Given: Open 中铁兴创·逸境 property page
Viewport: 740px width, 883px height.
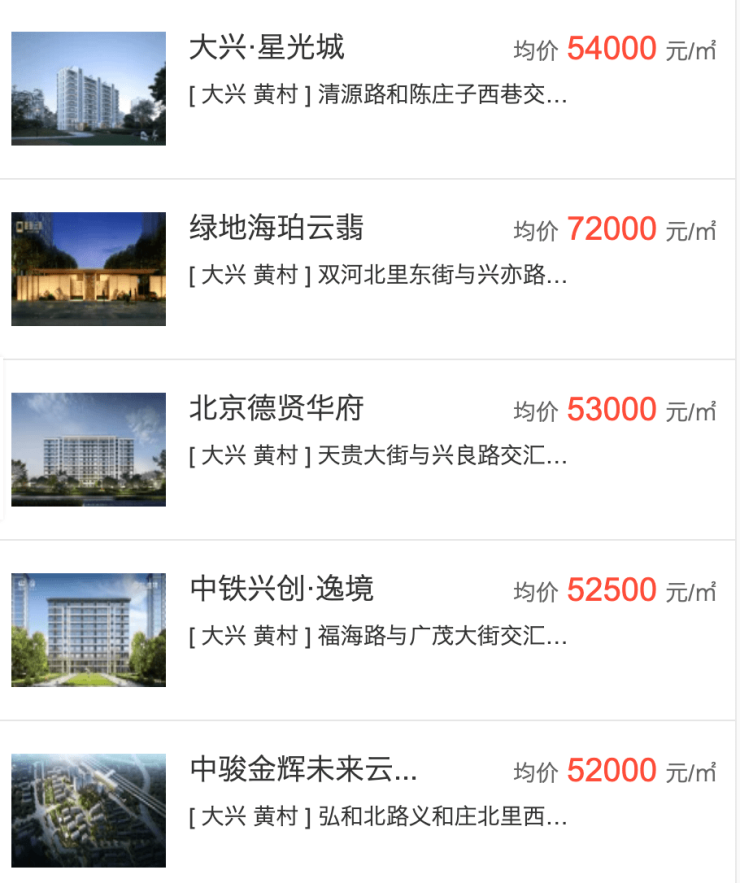Looking at the screenshot, I should click(282, 589).
